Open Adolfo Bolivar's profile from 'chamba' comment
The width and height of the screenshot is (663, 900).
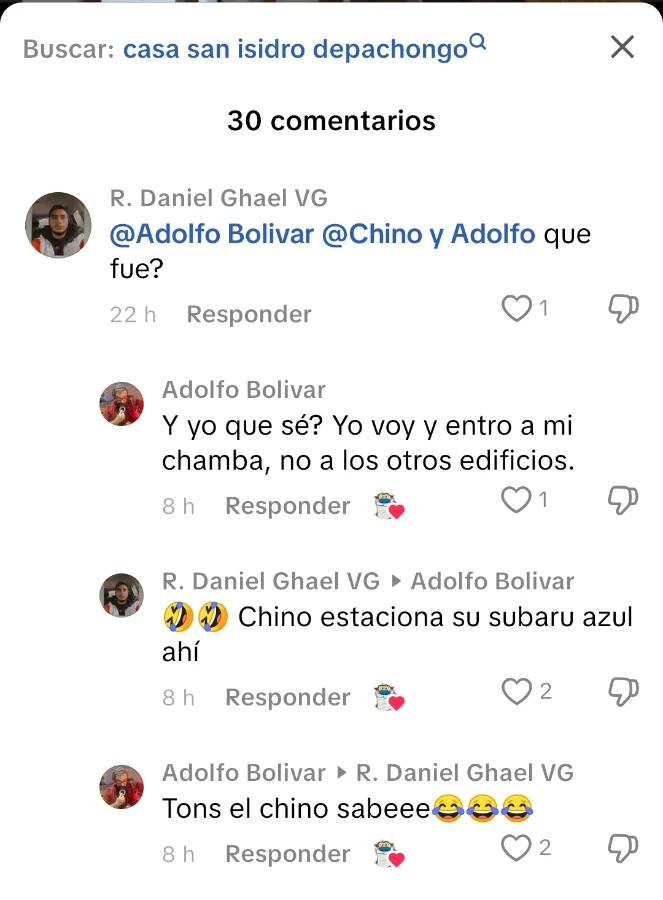(122, 405)
